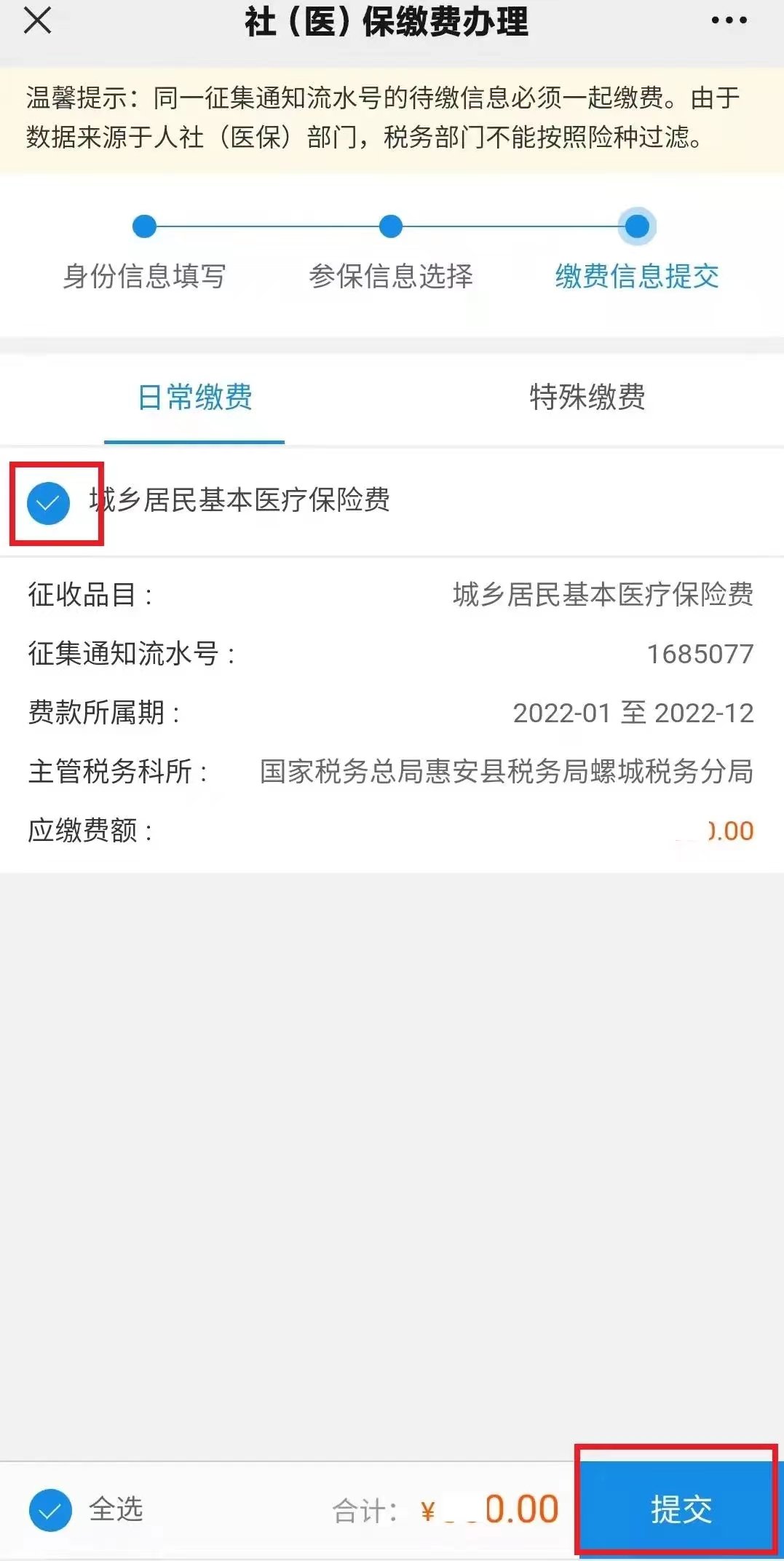Open the three-dot overflow menu
The image size is (784, 1561).
pyautogui.click(x=729, y=21)
